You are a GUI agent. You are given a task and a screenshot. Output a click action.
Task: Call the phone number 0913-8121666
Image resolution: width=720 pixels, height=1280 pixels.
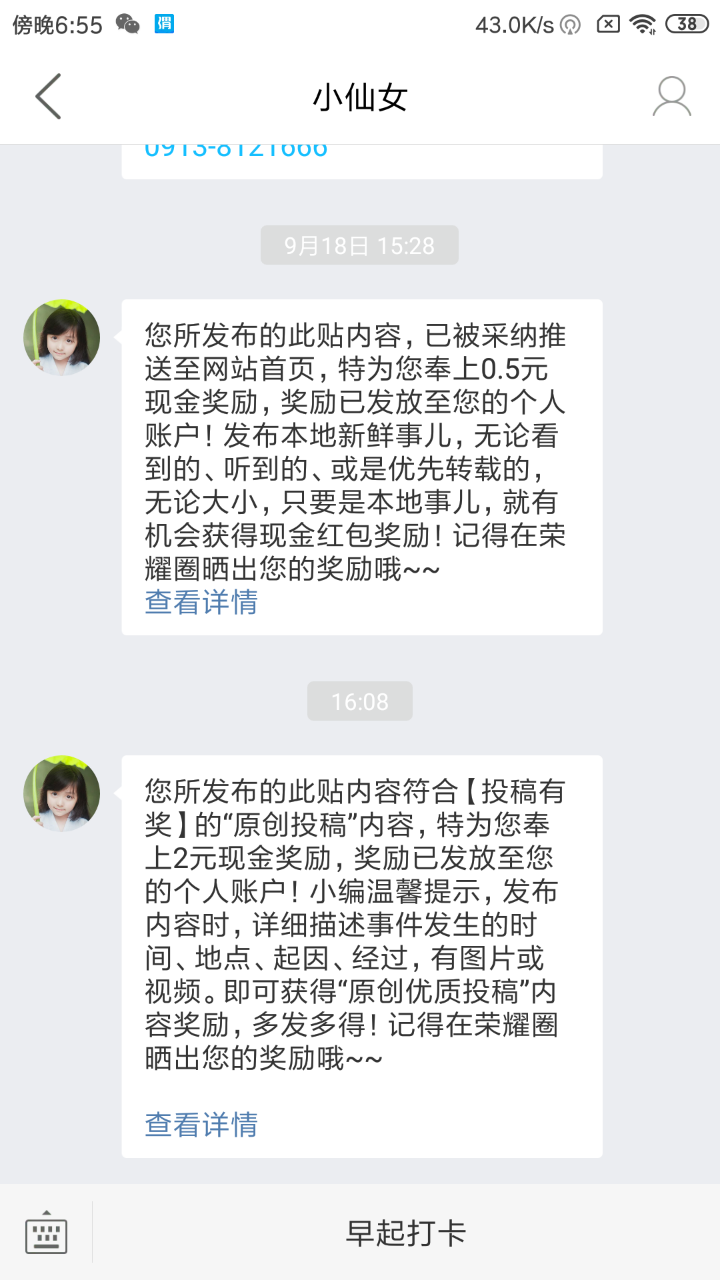236,151
